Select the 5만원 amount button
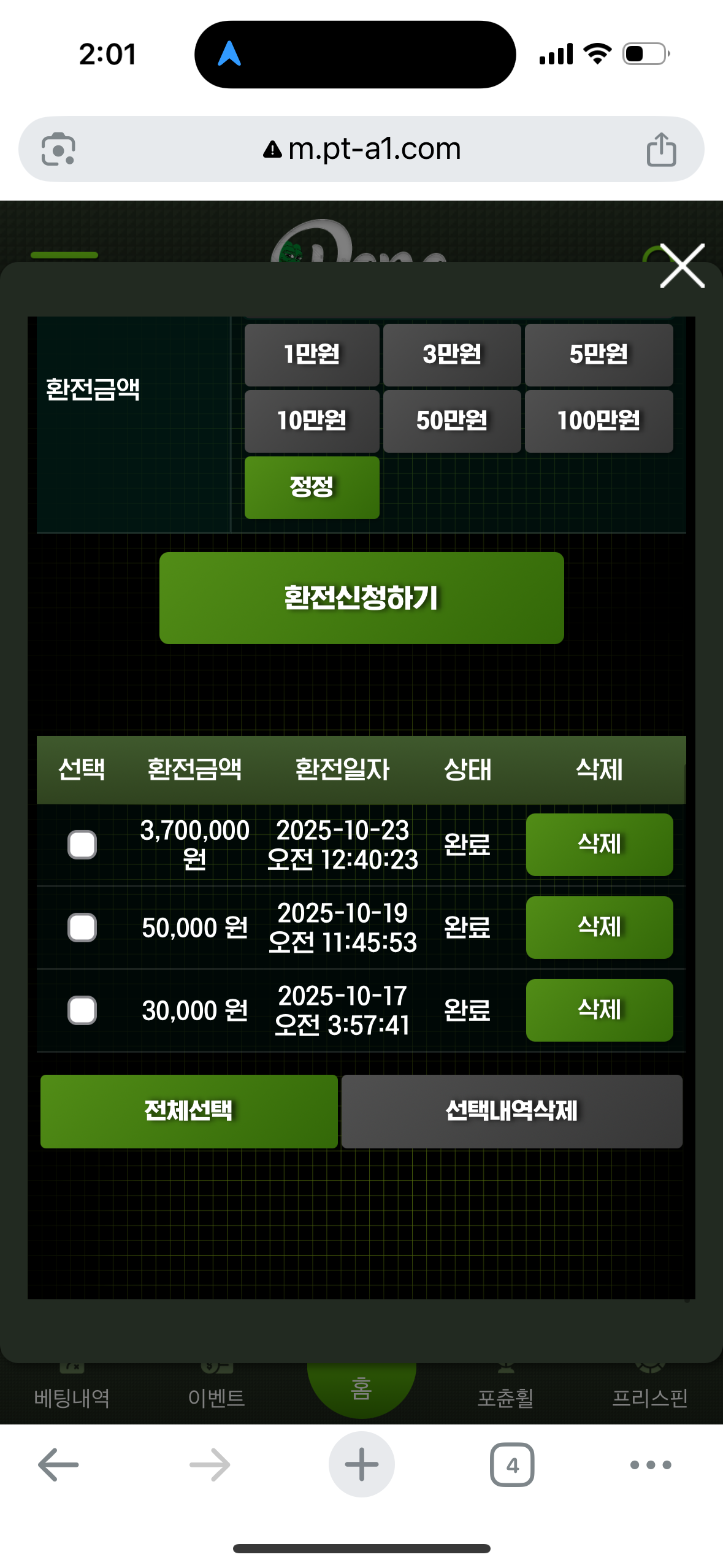Screen dimensions: 723x1568 point(599,355)
